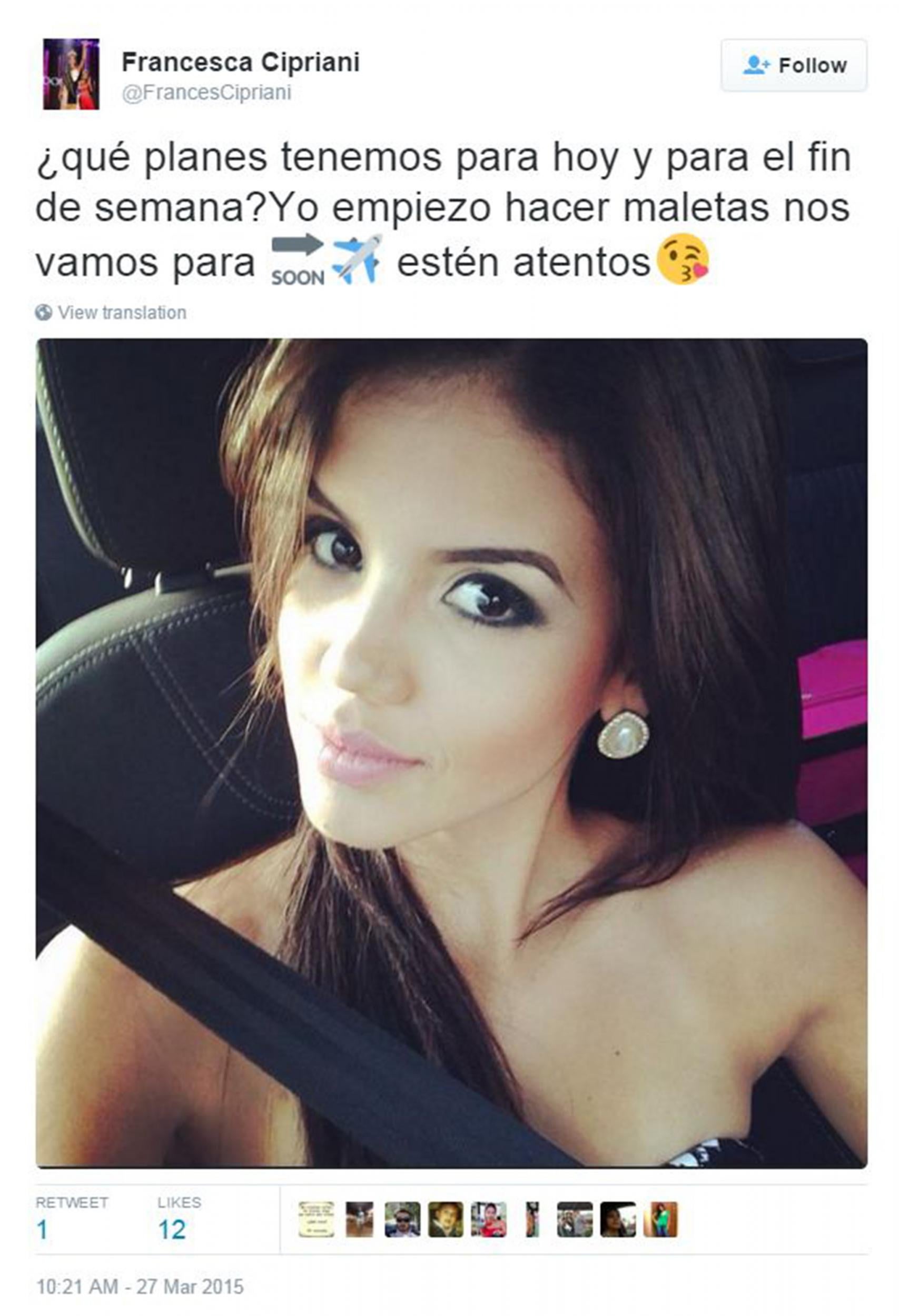Open Francesca Cipriani's profile picture
This screenshot has height=1316, width=899.
(x=71, y=74)
